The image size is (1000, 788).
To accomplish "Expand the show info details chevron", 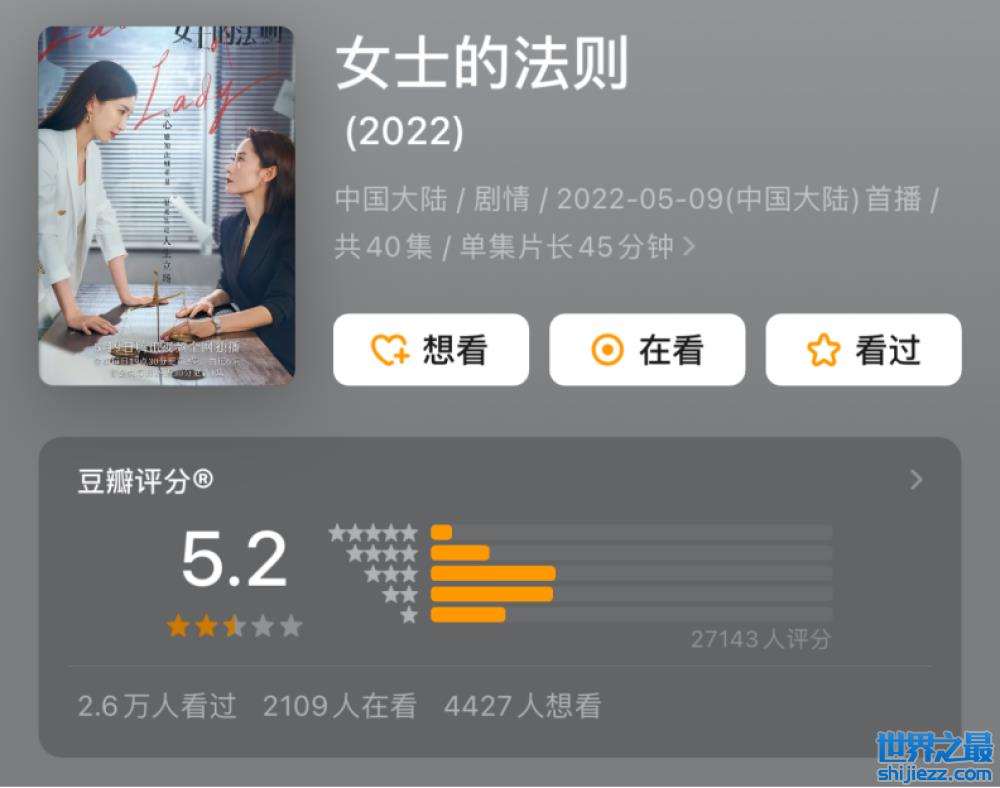I will [689, 246].
